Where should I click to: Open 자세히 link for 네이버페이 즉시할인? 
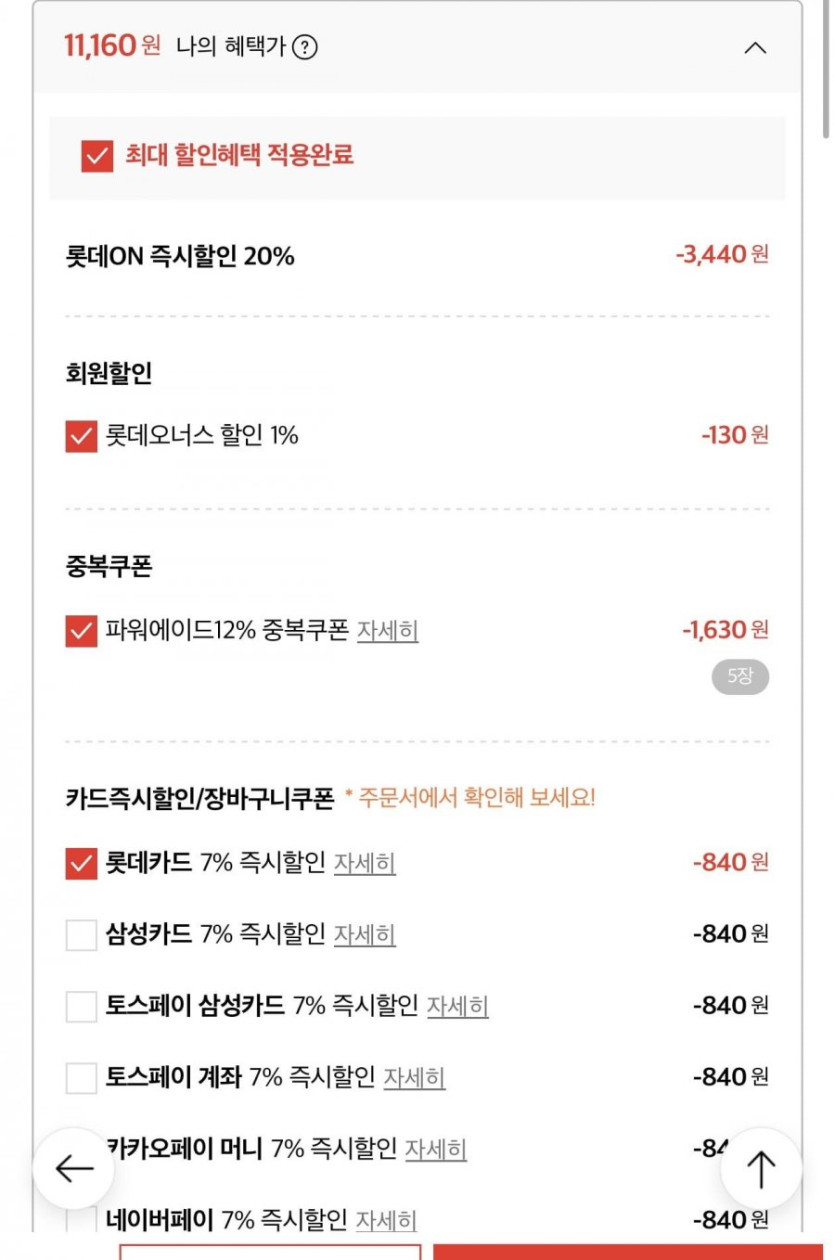click(x=386, y=1221)
